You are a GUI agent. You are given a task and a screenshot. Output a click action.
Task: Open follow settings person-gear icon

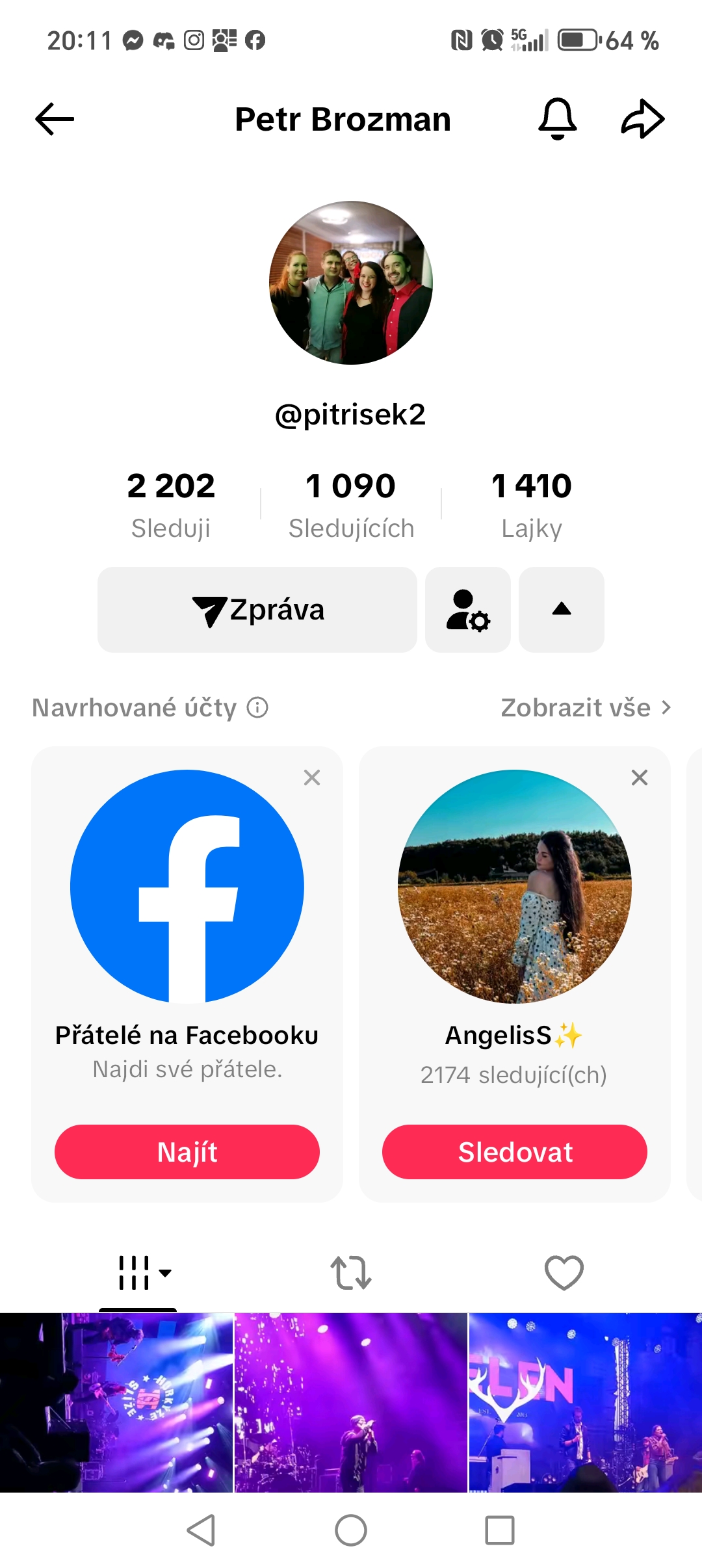click(468, 610)
